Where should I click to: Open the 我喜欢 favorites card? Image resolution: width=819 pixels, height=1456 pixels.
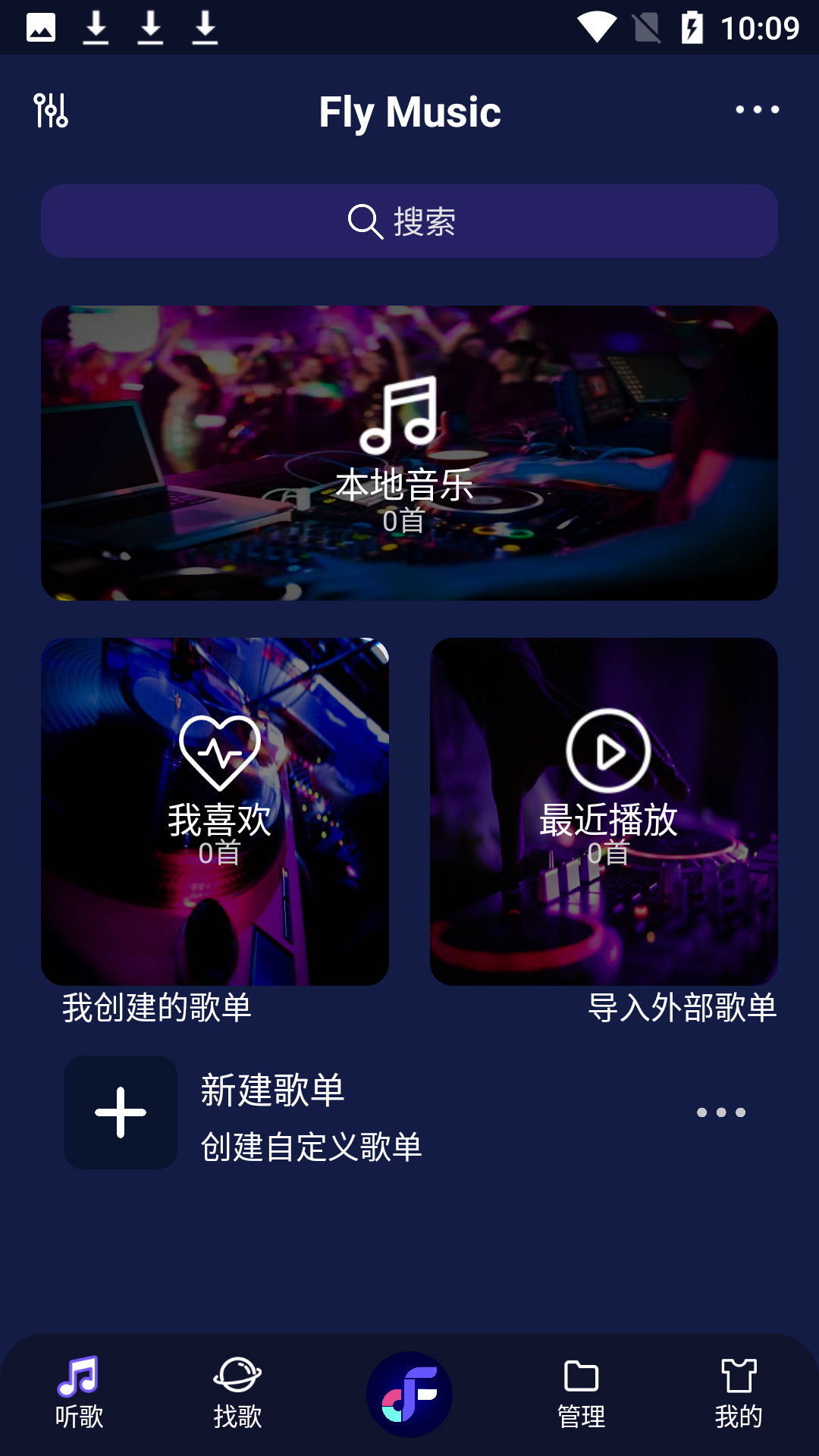pos(215,811)
